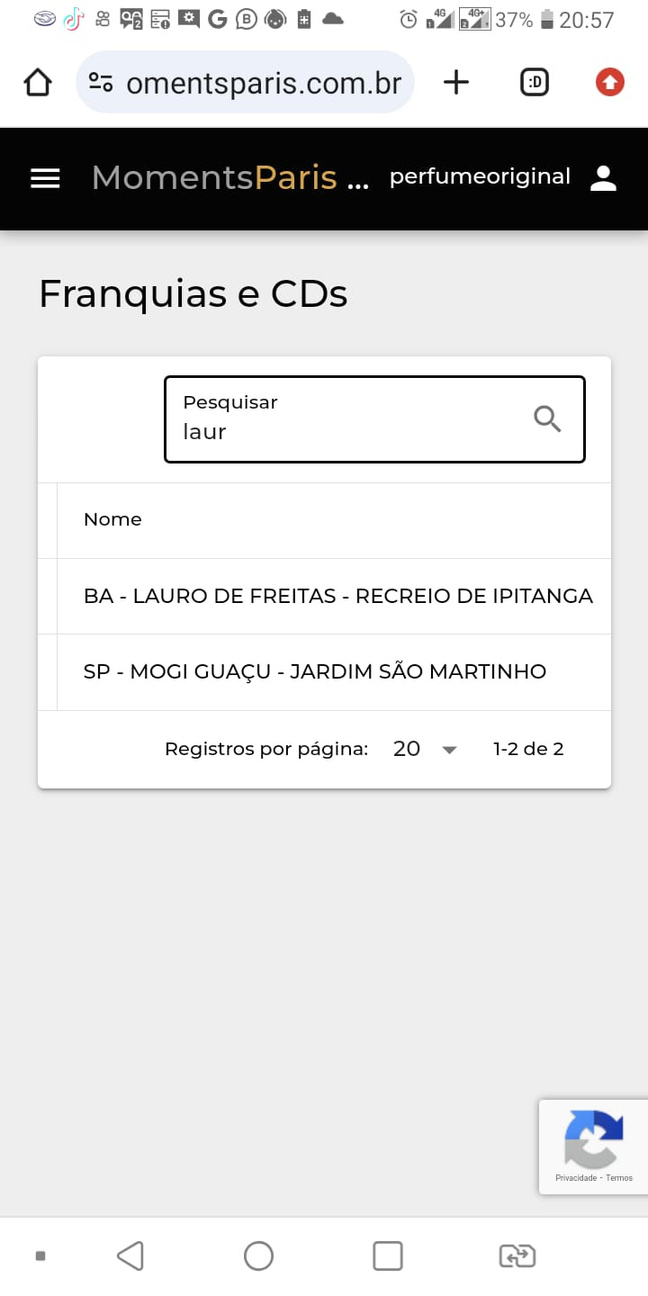648x1296 pixels.
Task: Tap the Pesquisar search field
Action: (x=374, y=419)
